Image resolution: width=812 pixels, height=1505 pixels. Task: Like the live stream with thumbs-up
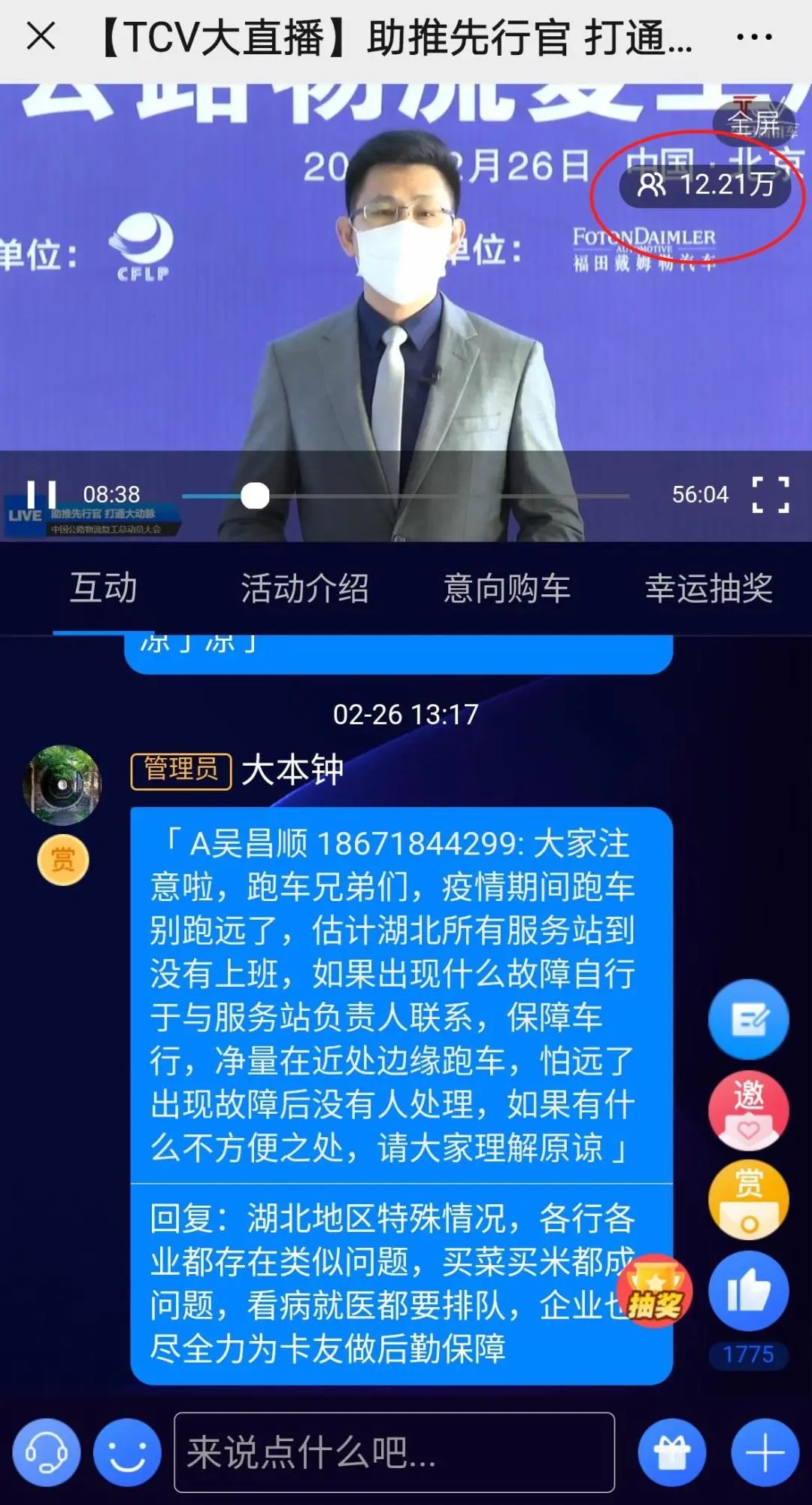pyautogui.click(x=748, y=1291)
